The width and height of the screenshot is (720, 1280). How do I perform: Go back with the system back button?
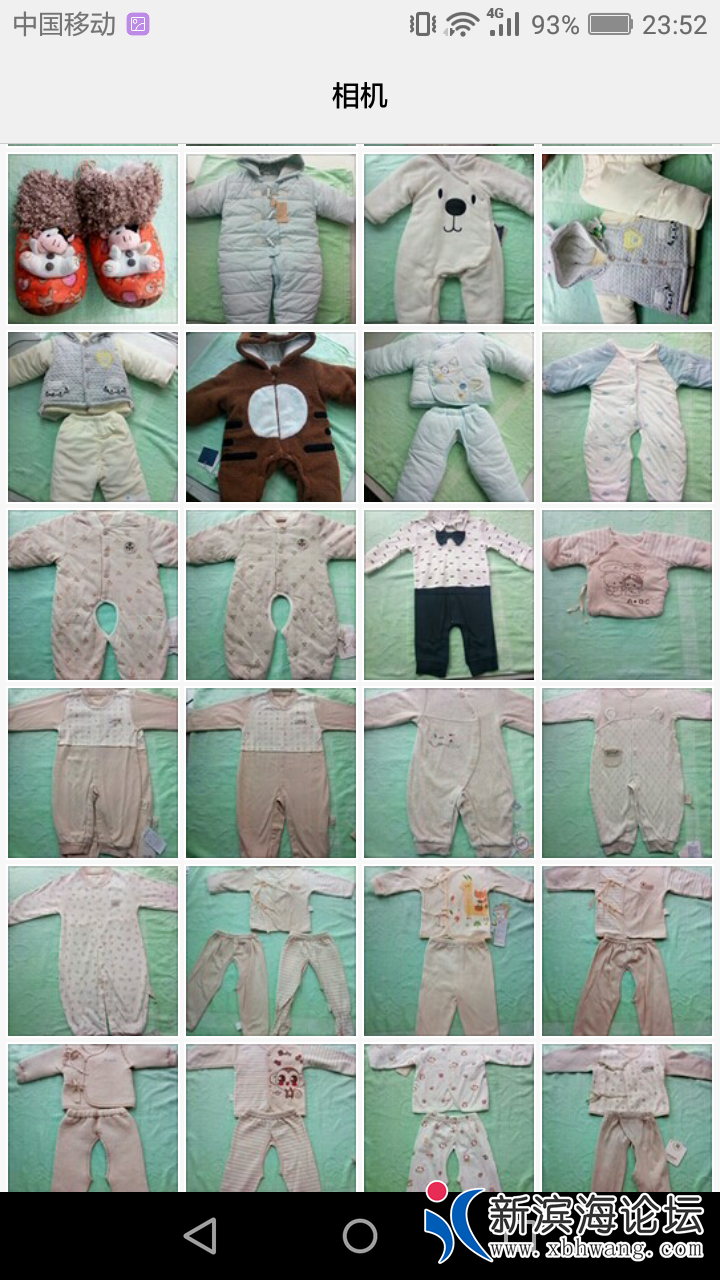pos(200,1236)
